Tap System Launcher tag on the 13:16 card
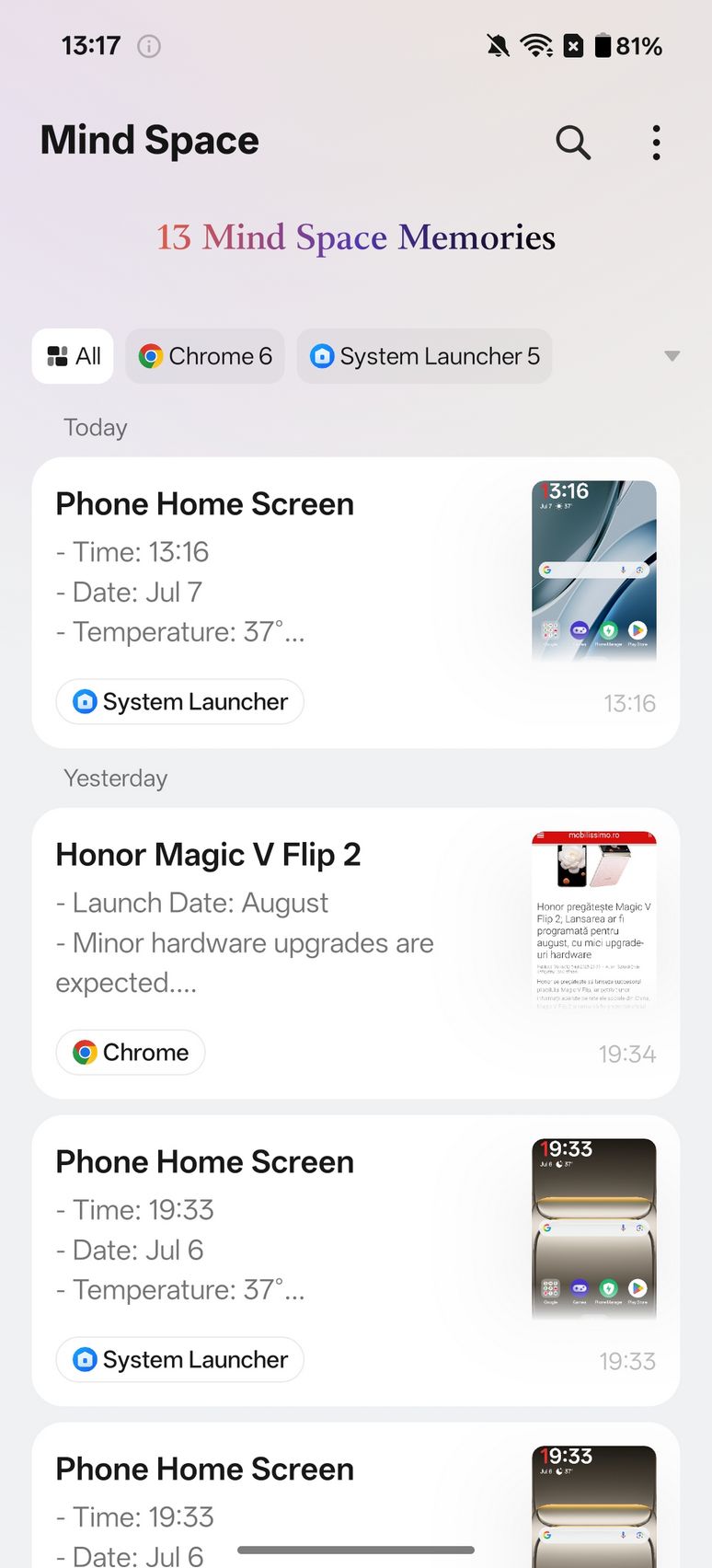The image size is (712, 1568). [x=180, y=702]
